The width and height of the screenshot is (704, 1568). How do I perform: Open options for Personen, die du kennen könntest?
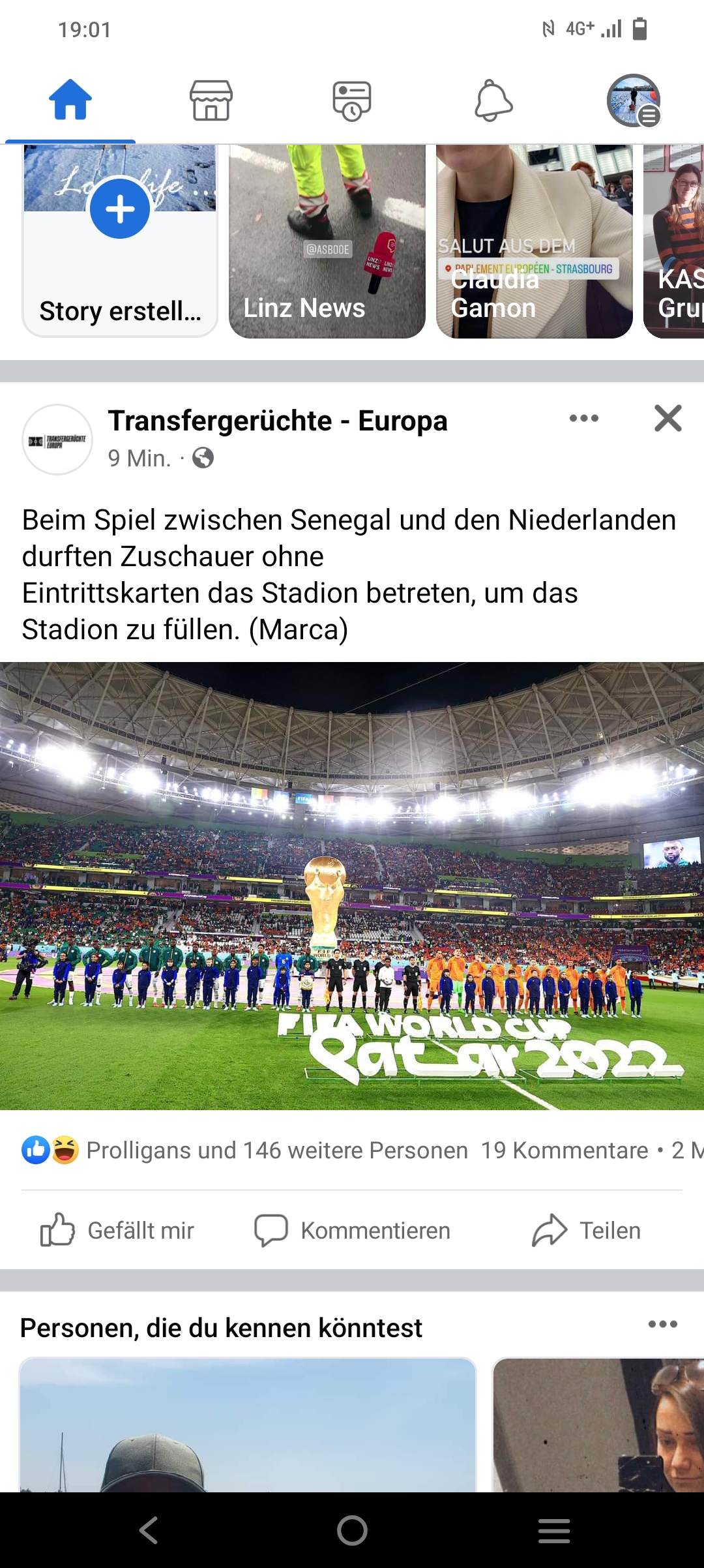pos(663,1324)
